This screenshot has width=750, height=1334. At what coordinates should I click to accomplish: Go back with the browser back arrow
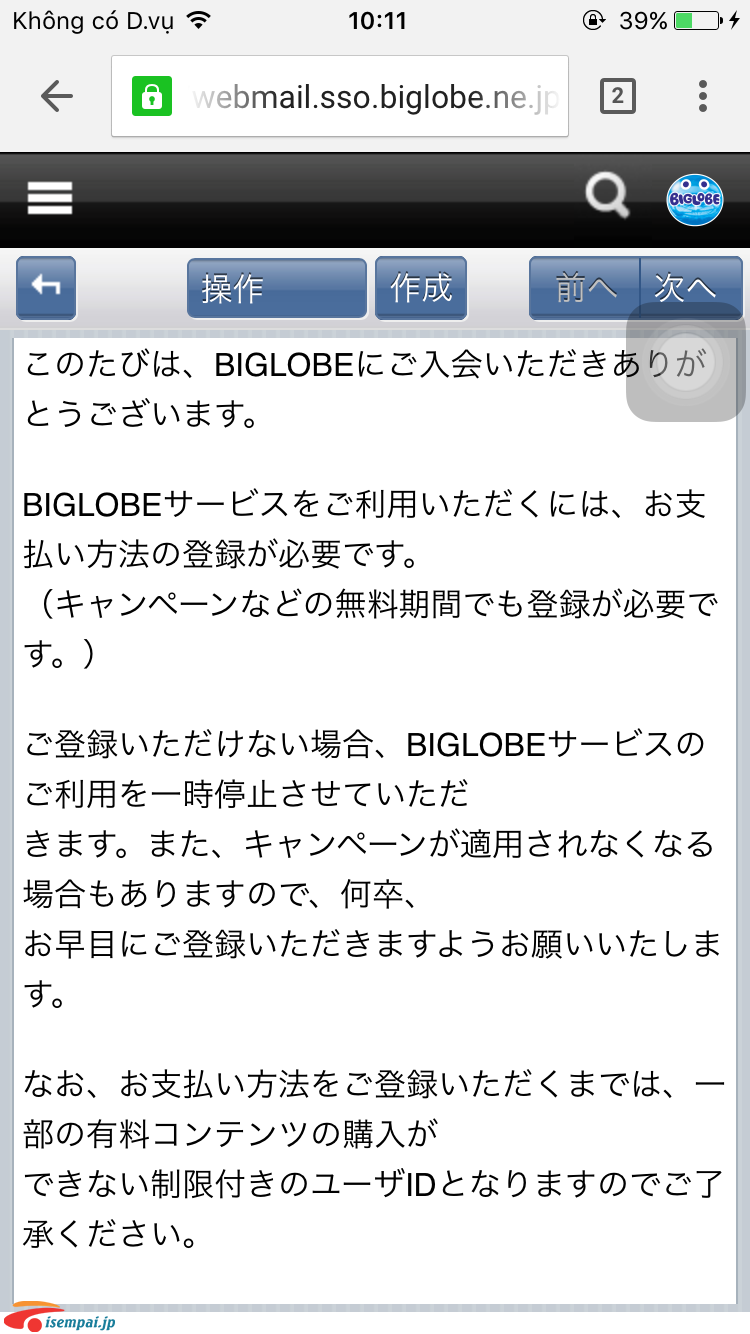(x=57, y=96)
